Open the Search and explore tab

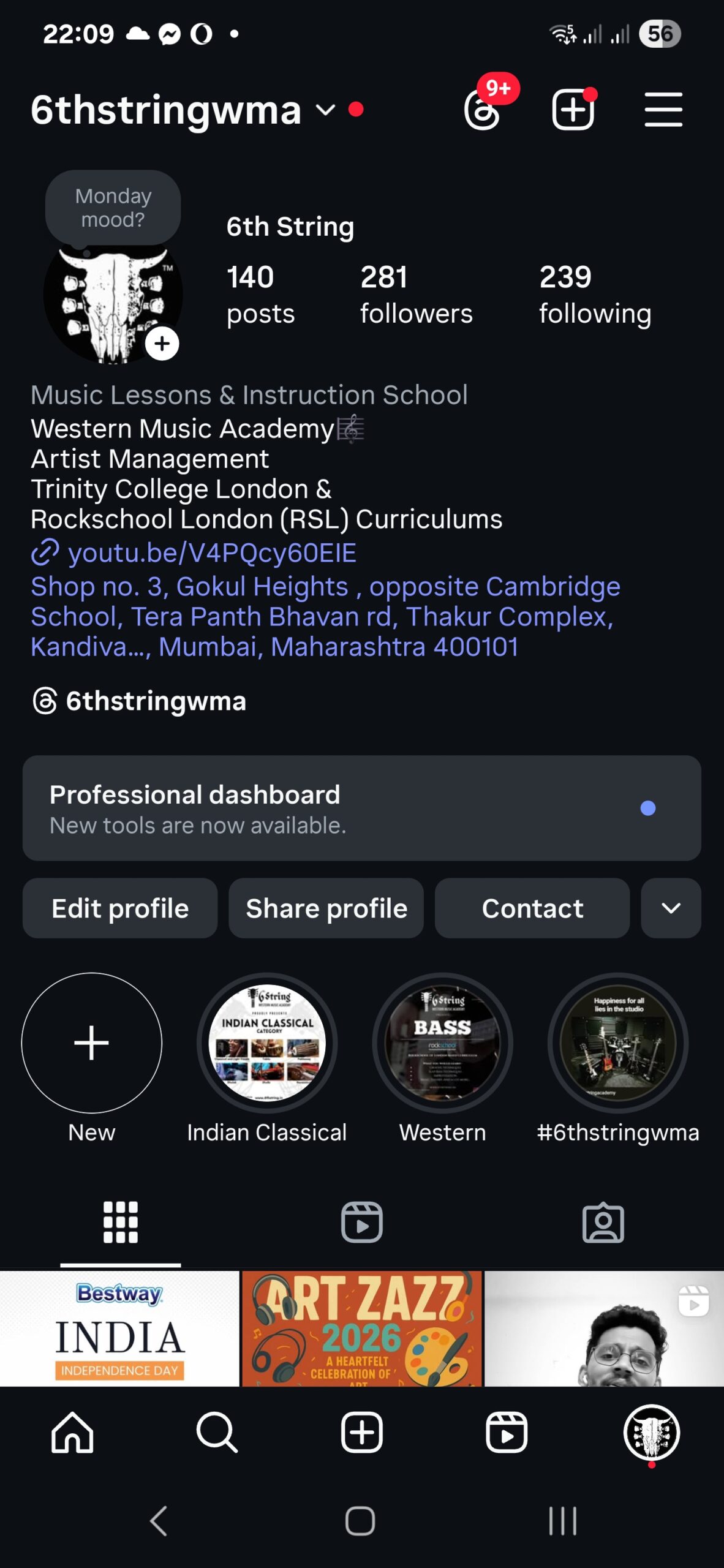click(217, 1433)
